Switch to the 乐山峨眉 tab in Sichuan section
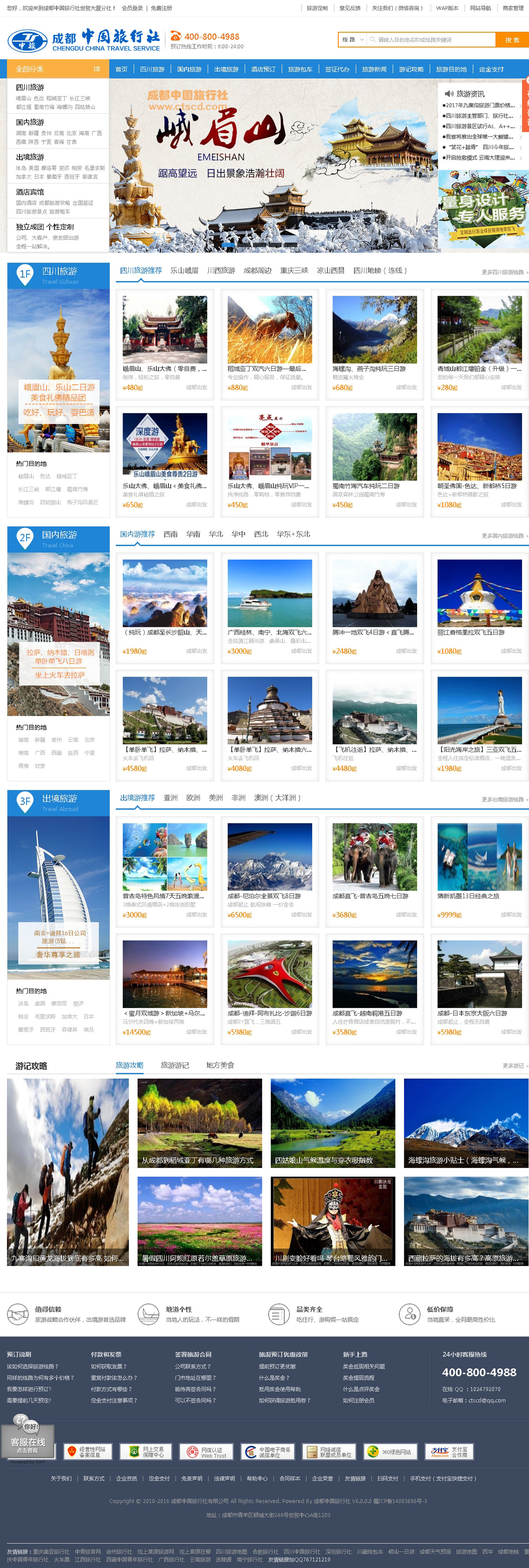The width and height of the screenshot is (529, 1568). pos(184,270)
